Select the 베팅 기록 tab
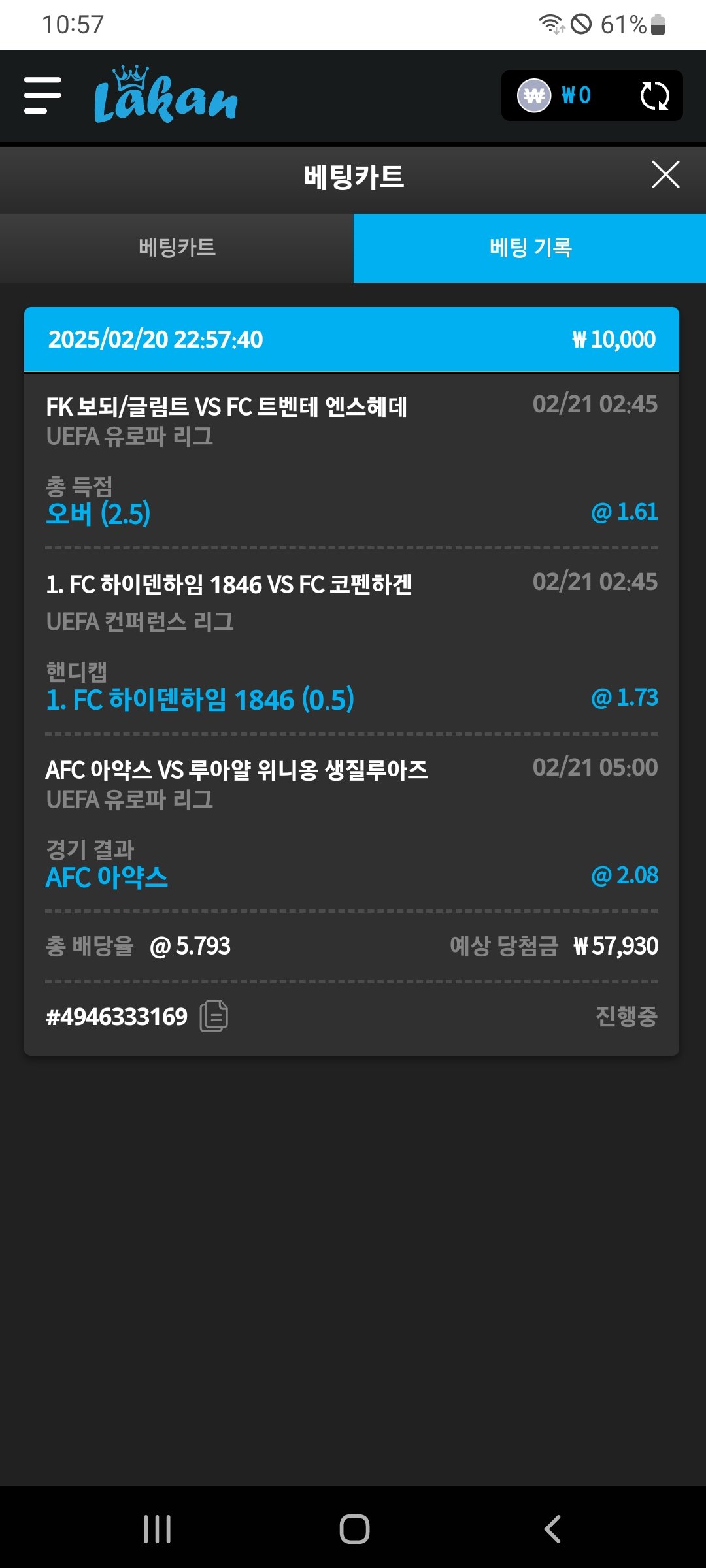706x1568 pixels. coord(529,248)
